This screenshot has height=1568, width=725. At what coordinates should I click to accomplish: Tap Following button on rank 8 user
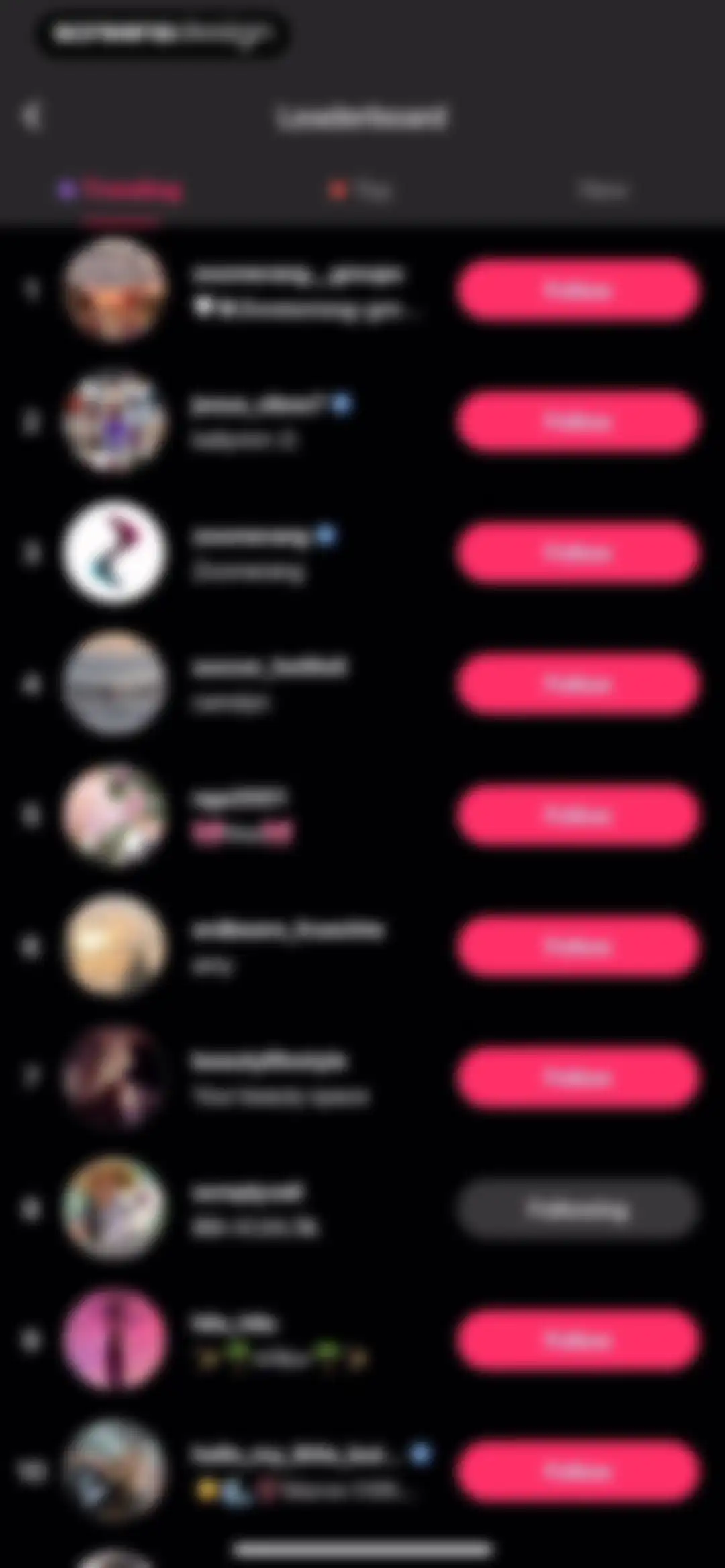[x=578, y=1209]
